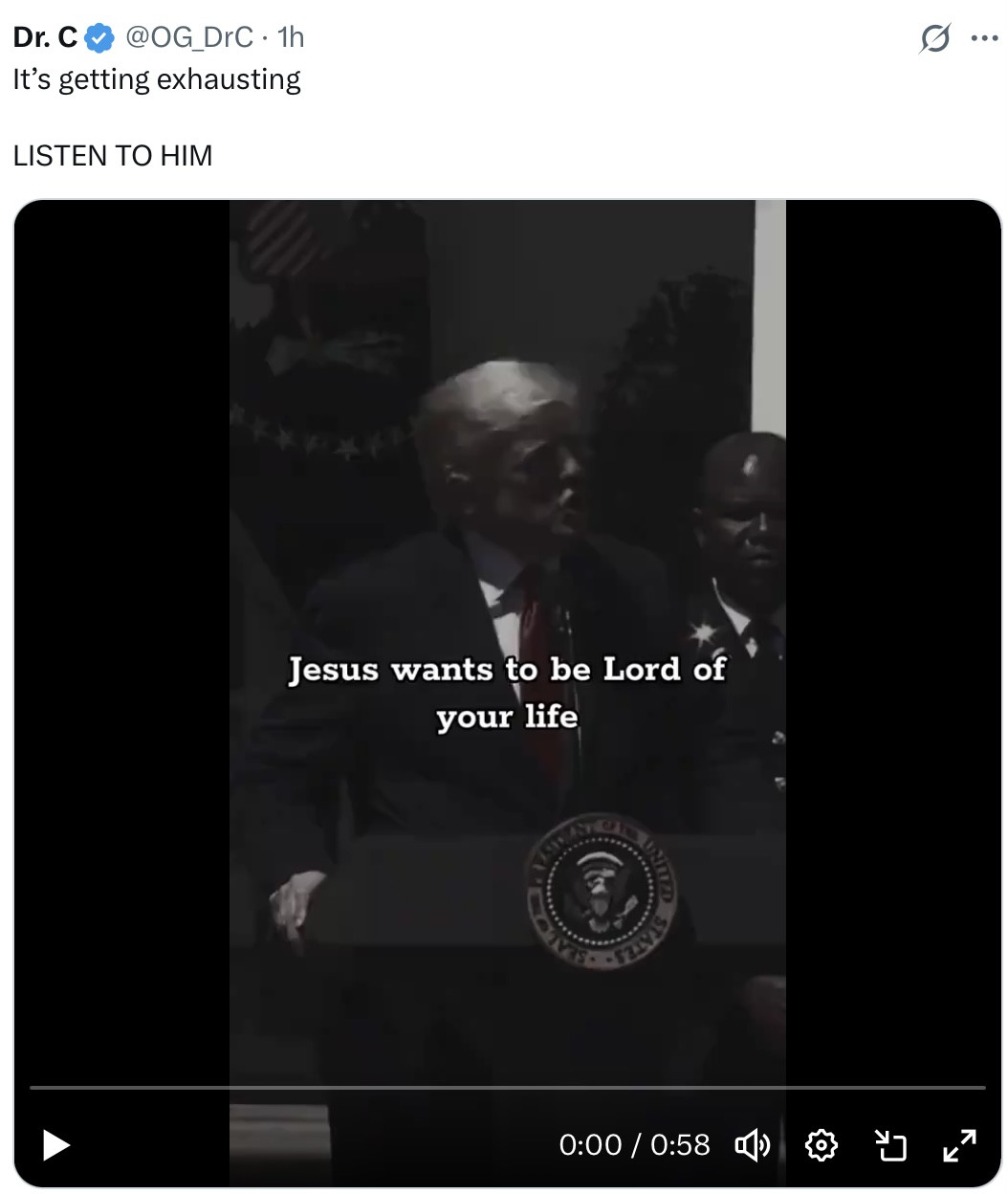Play the video
The width and height of the screenshot is (1008, 1194).
[56, 1144]
